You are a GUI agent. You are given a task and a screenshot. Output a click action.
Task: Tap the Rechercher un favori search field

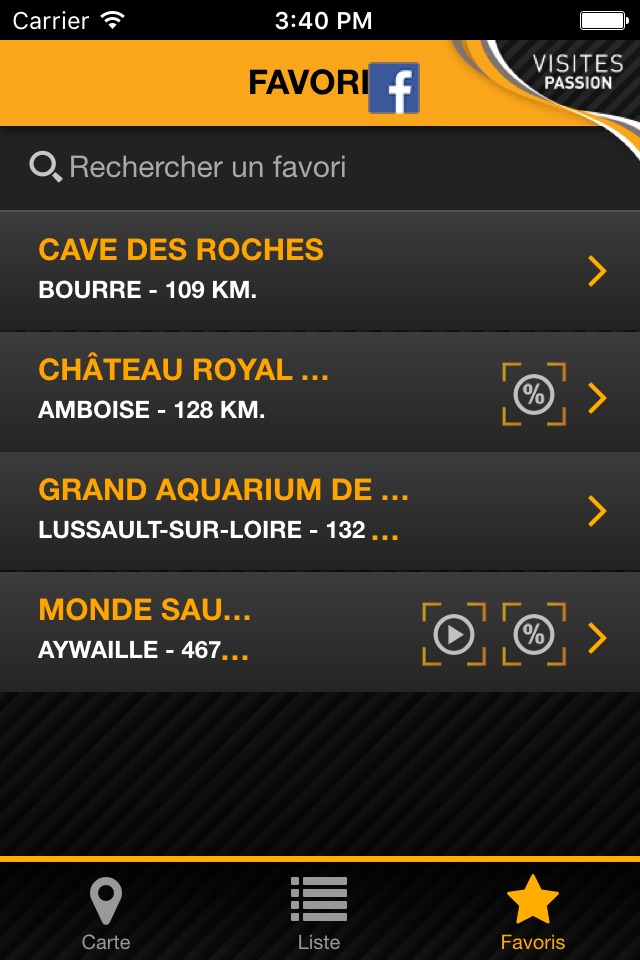[320, 167]
